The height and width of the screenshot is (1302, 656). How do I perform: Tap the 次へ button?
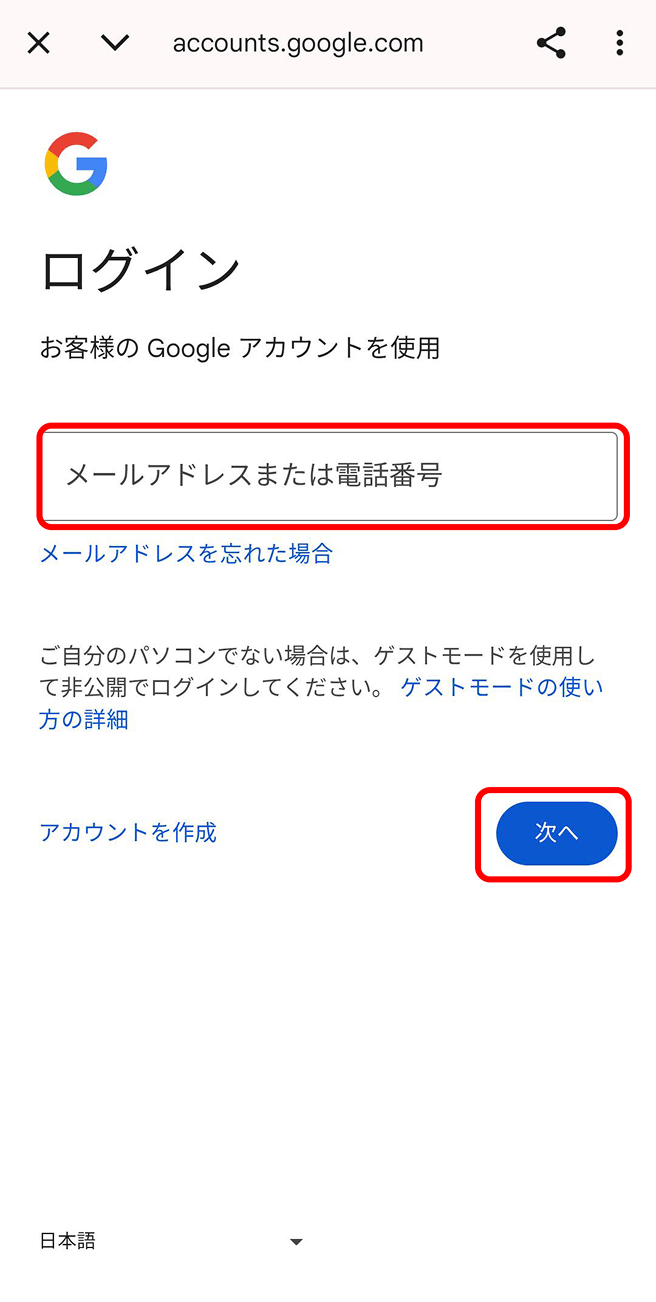(x=557, y=833)
